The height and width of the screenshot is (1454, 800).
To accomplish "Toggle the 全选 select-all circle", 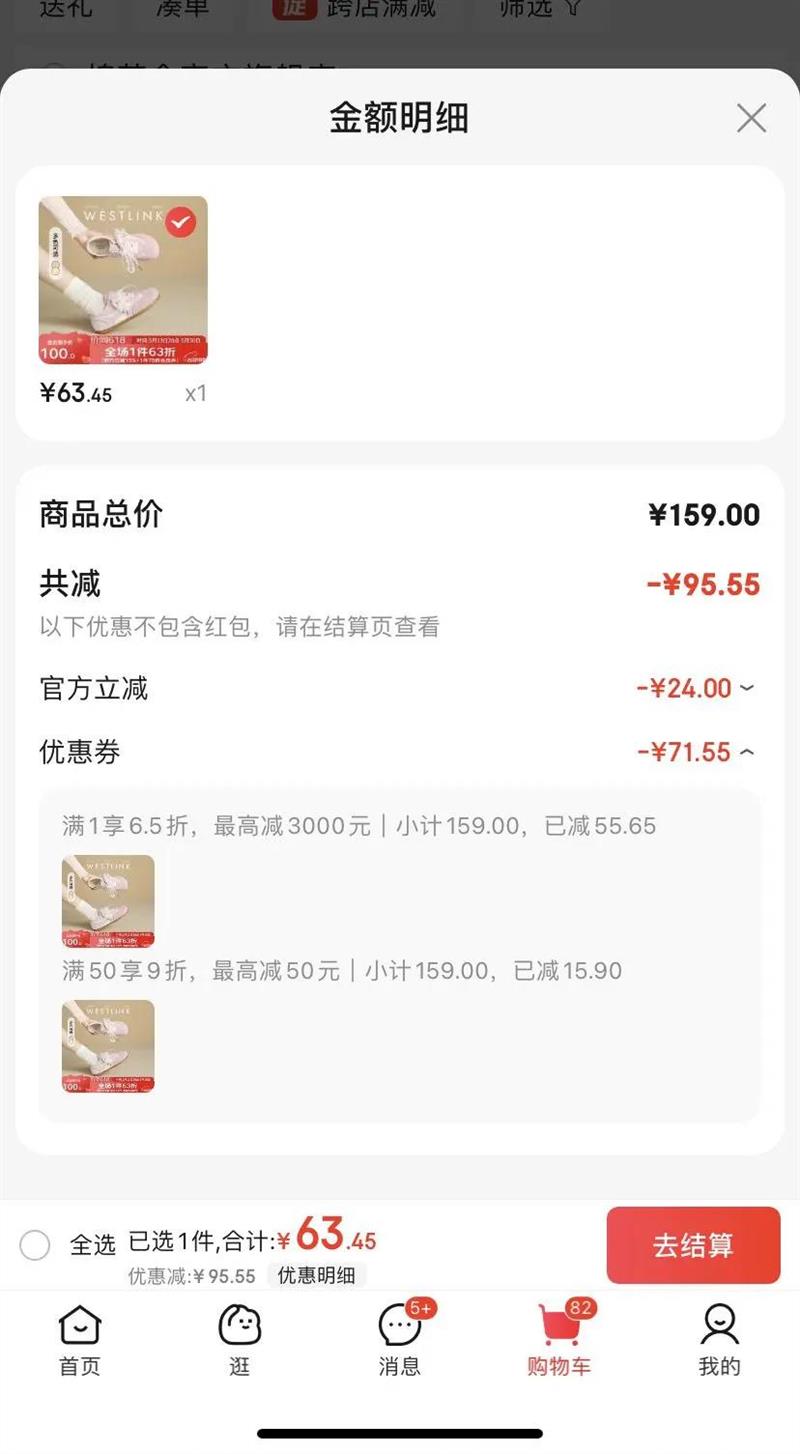I will pyautogui.click(x=35, y=1245).
